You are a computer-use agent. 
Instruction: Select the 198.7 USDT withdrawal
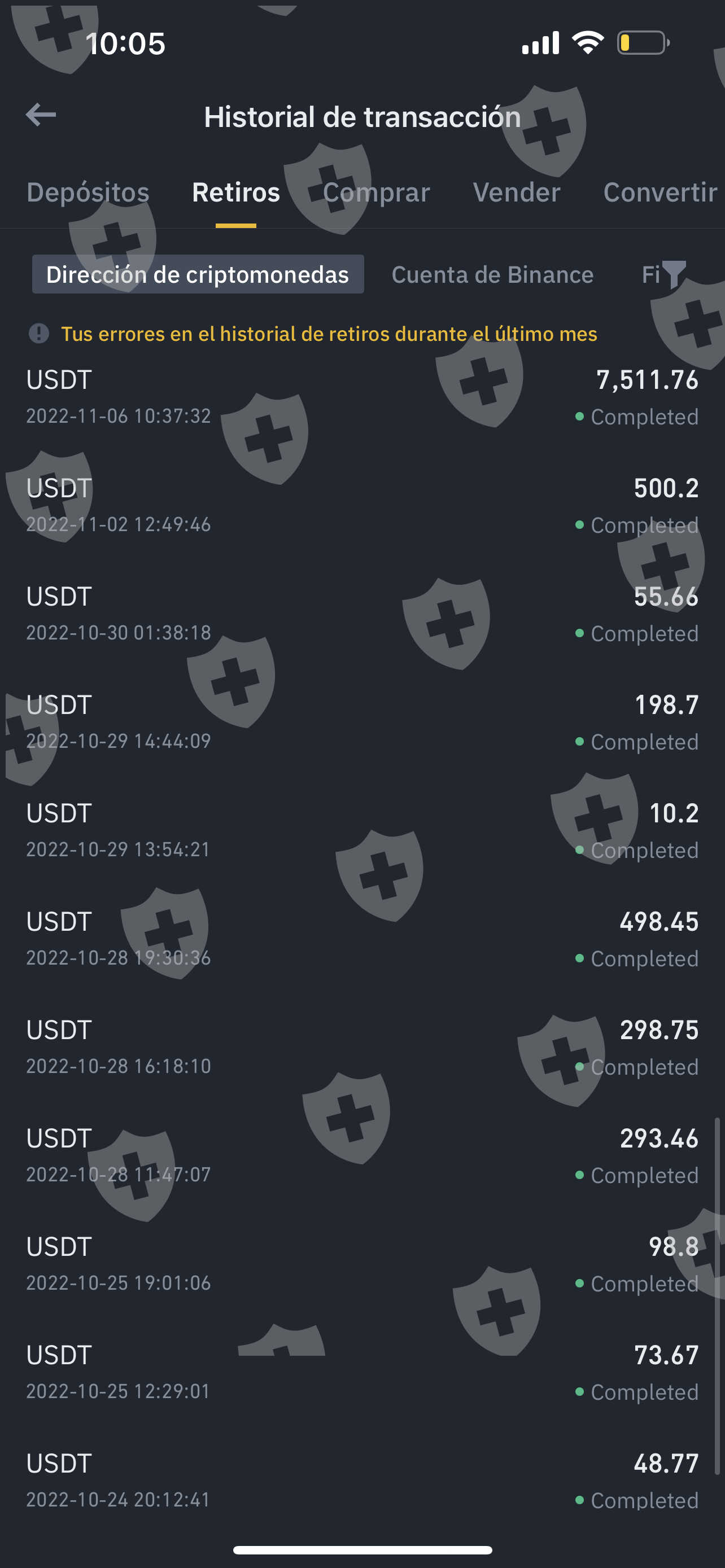click(x=362, y=722)
